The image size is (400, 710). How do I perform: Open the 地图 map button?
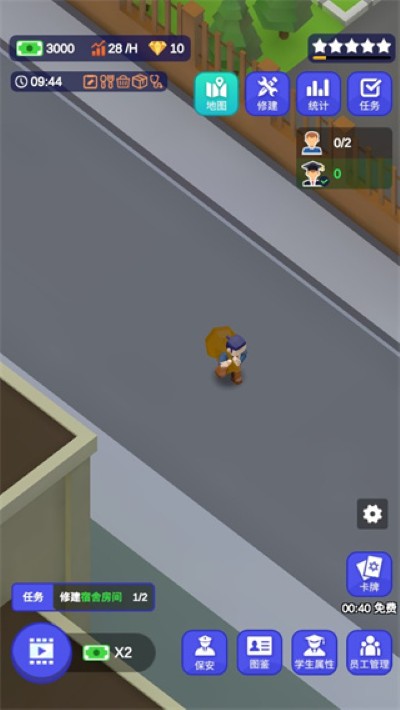216,93
